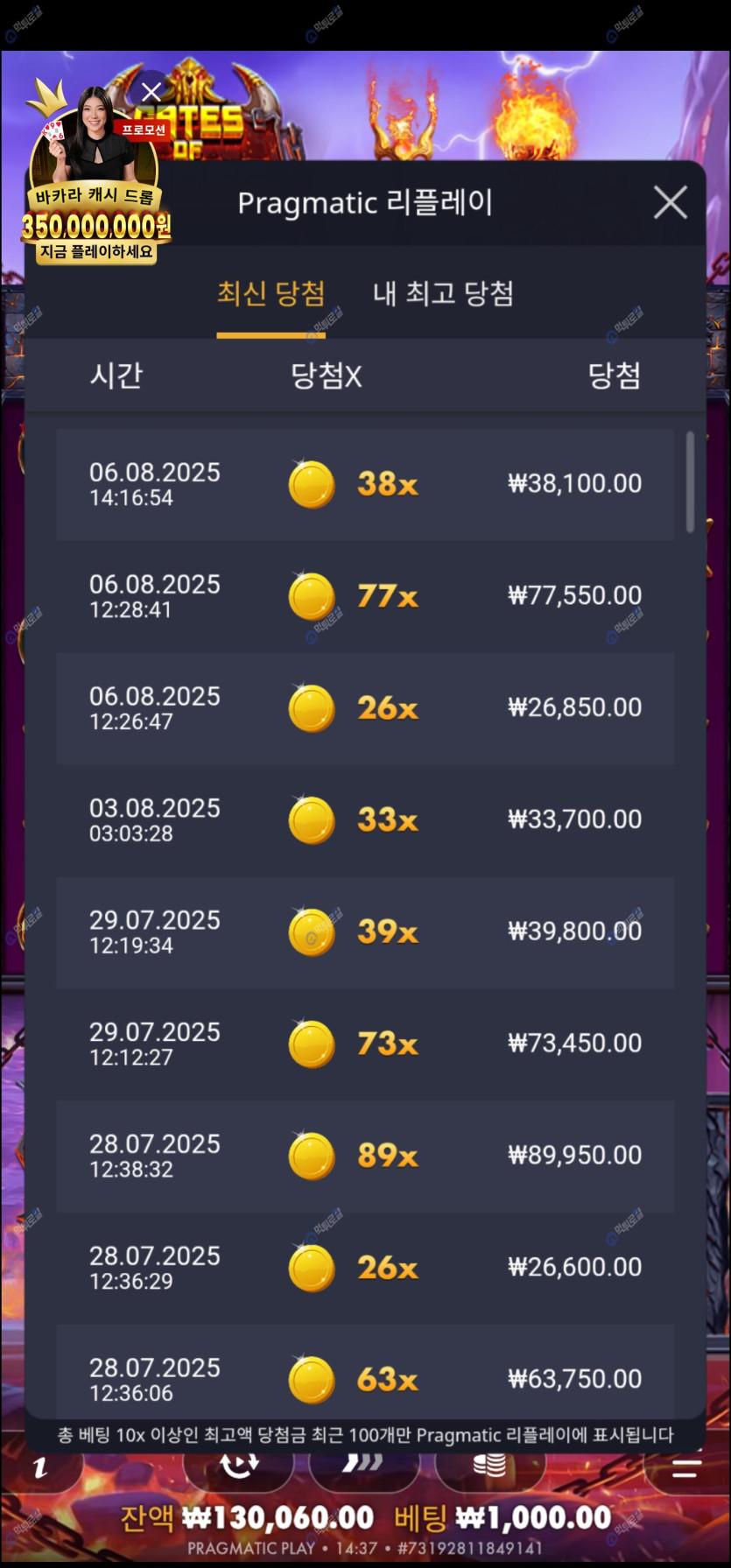
Task: Open the 39x replay worth ₩39,800.00
Action: click(365, 932)
